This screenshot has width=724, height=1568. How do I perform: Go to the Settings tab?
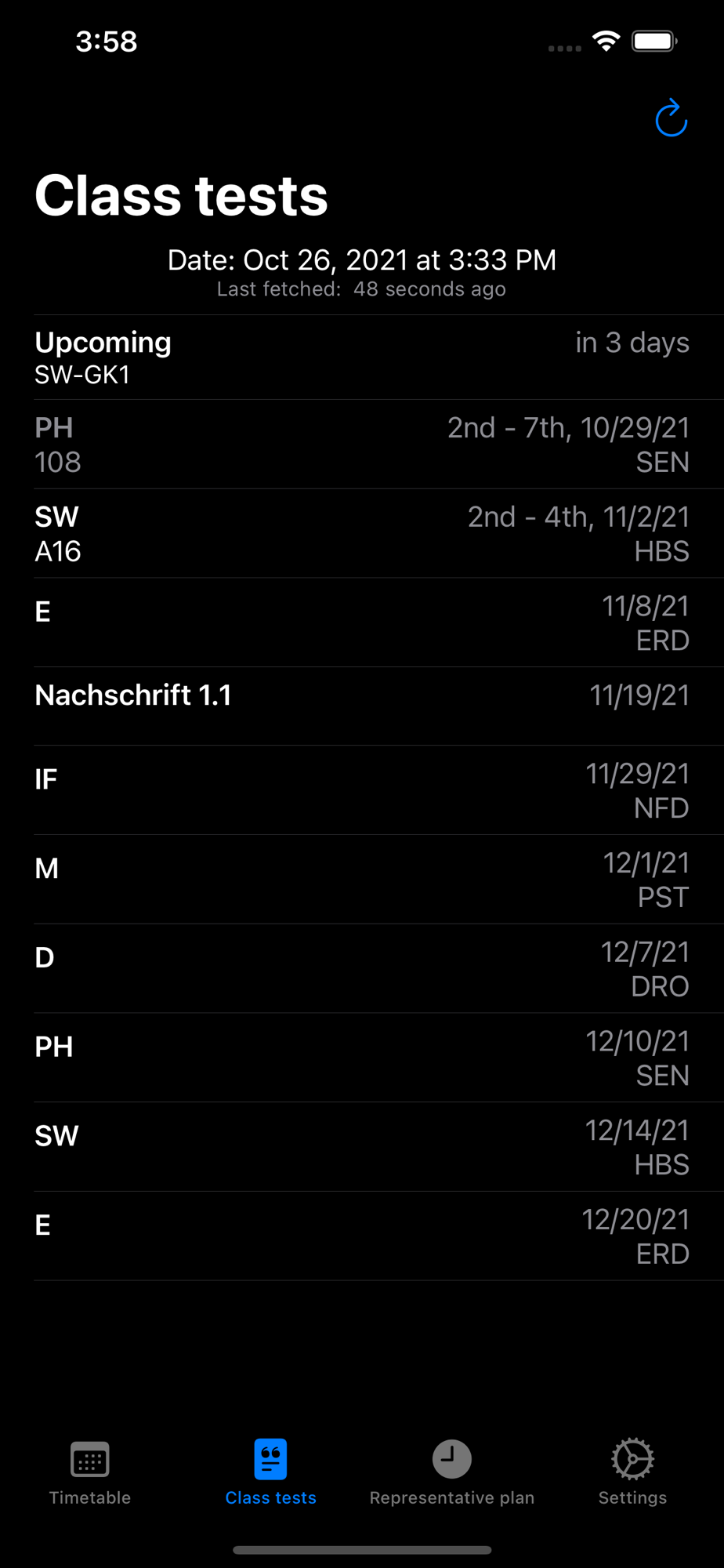[632, 1472]
